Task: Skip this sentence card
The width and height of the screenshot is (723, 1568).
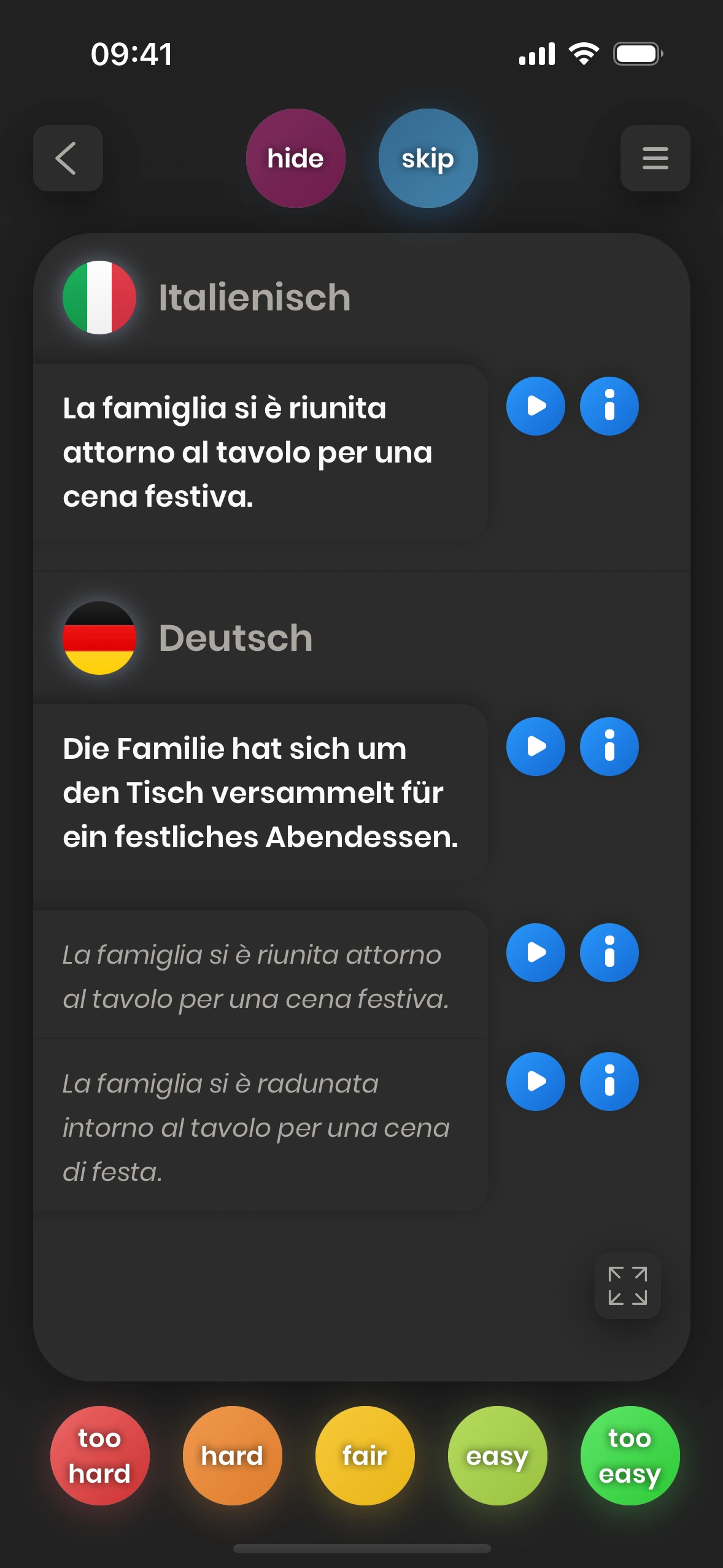Action: pos(428,158)
